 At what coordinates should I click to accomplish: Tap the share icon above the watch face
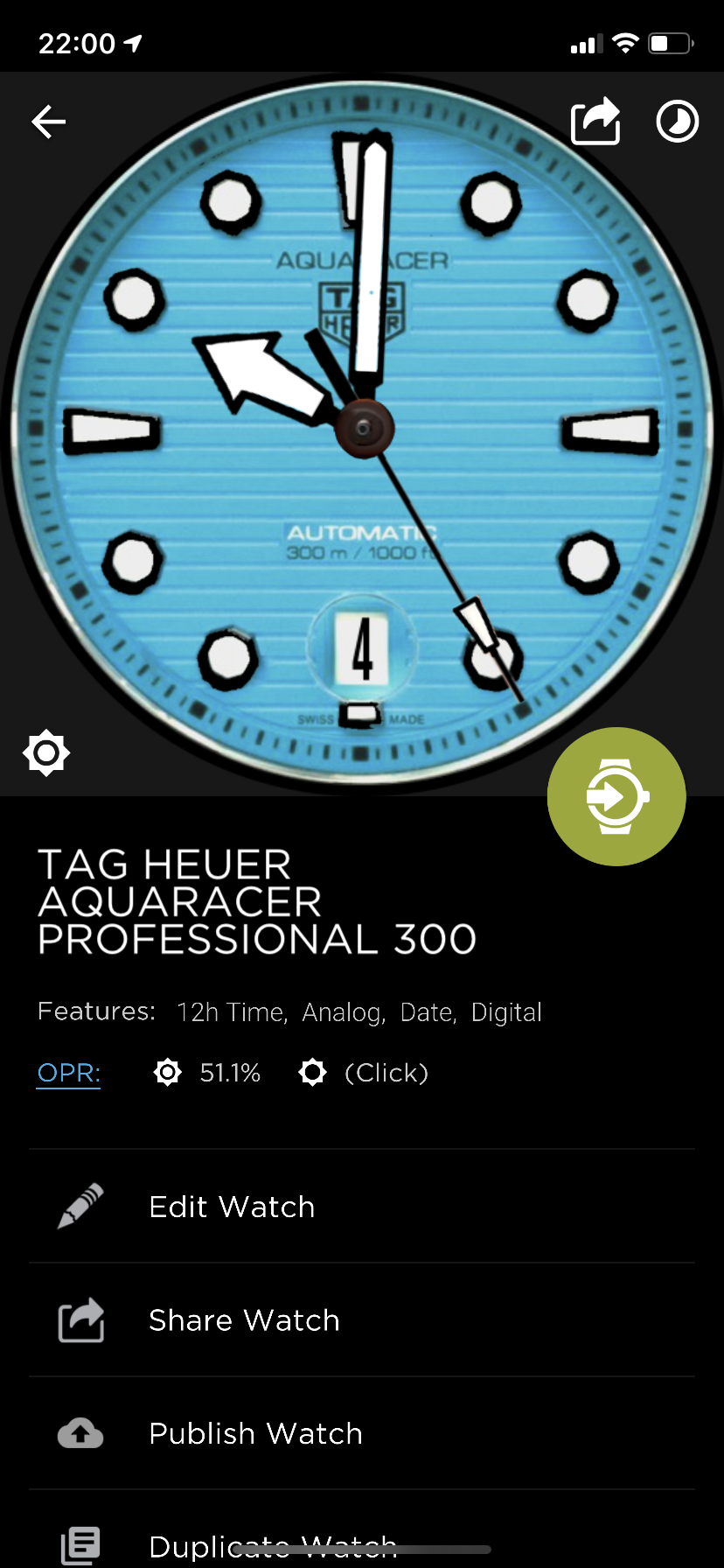595,121
